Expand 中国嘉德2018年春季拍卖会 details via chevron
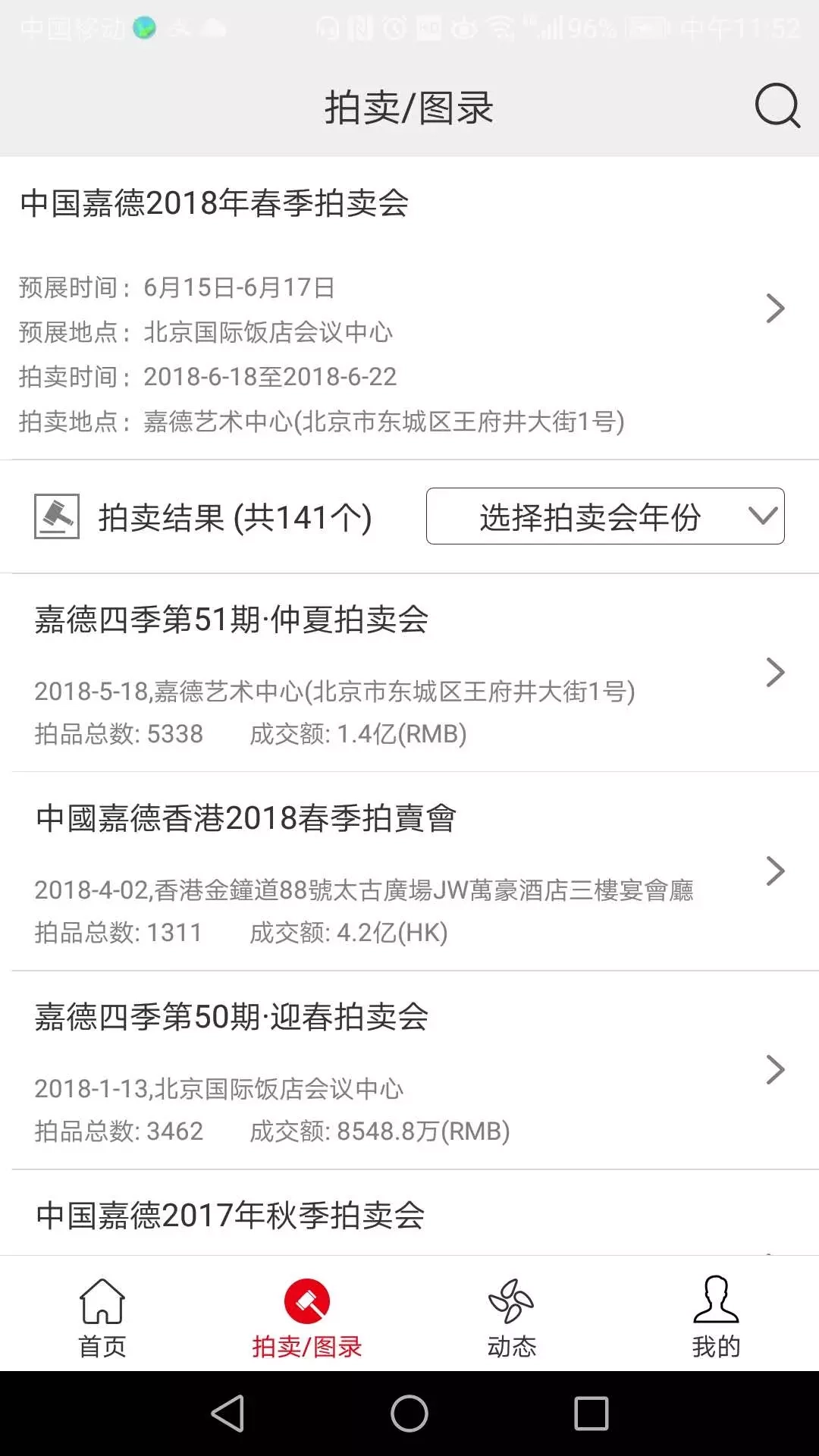Image resolution: width=819 pixels, height=1456 pixels. (x=775, y=308)
